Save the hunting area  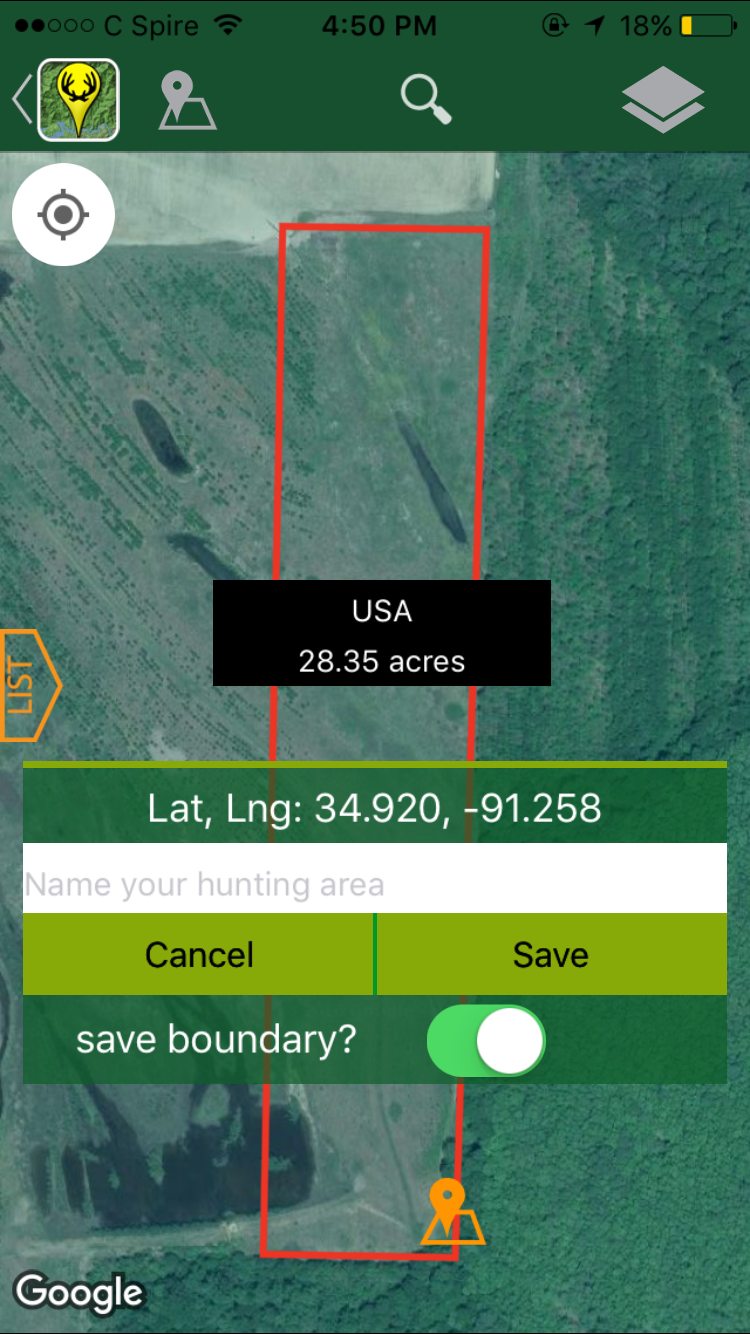click(551, 954)
